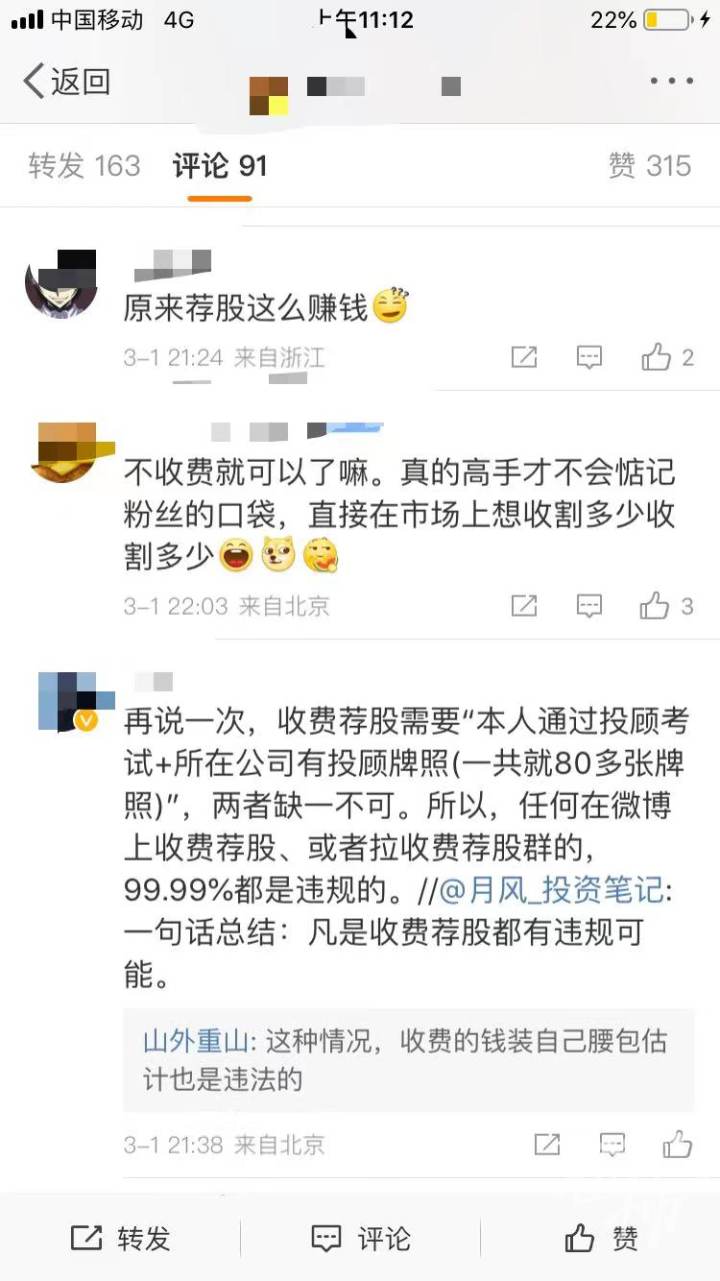
Task: Go back with the 返回 button
Action: pos(66,81)
